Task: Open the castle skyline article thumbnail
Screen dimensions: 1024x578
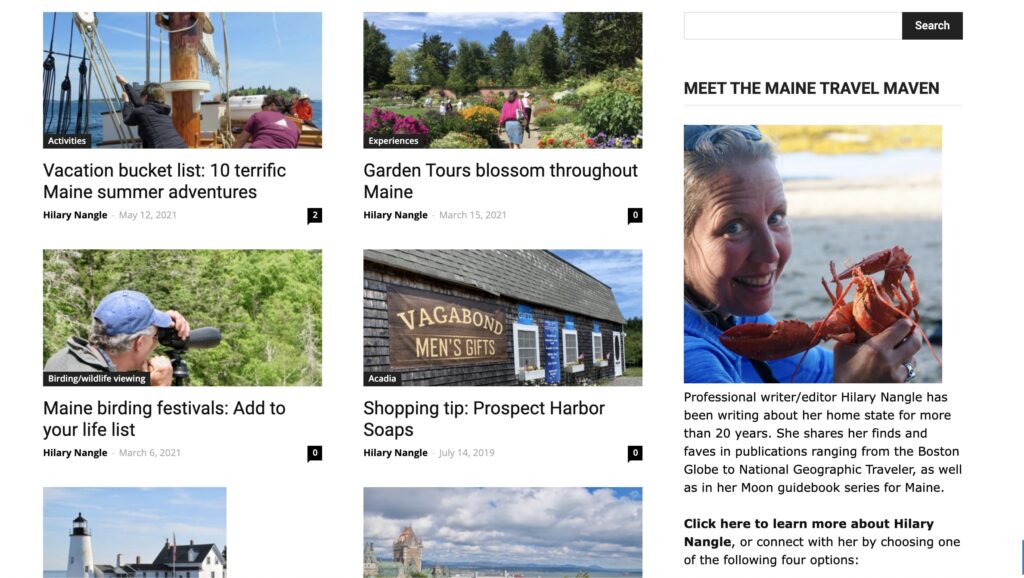Action: coord(502,532)
